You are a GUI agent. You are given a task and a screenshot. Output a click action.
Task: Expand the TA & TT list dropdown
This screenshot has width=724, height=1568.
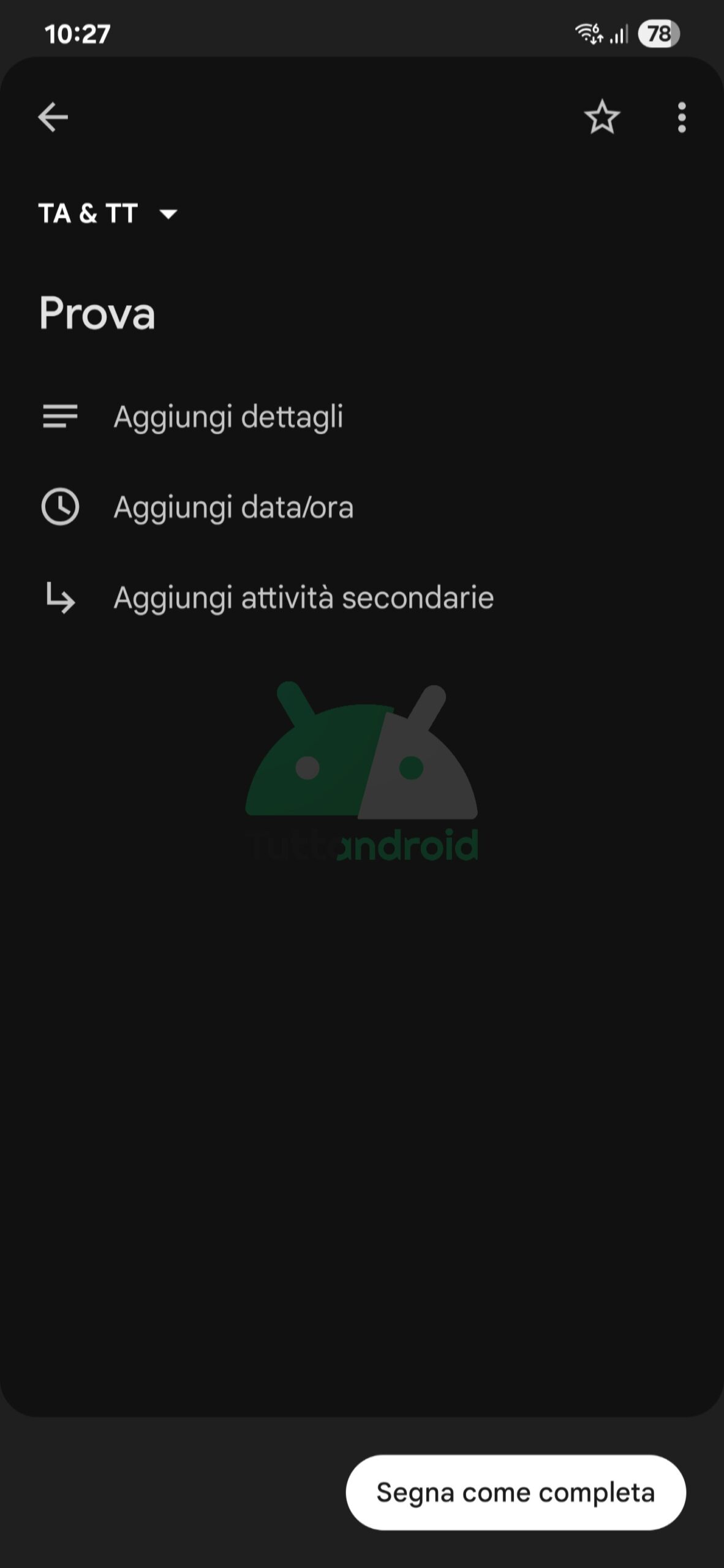click(x=108, y=214)
